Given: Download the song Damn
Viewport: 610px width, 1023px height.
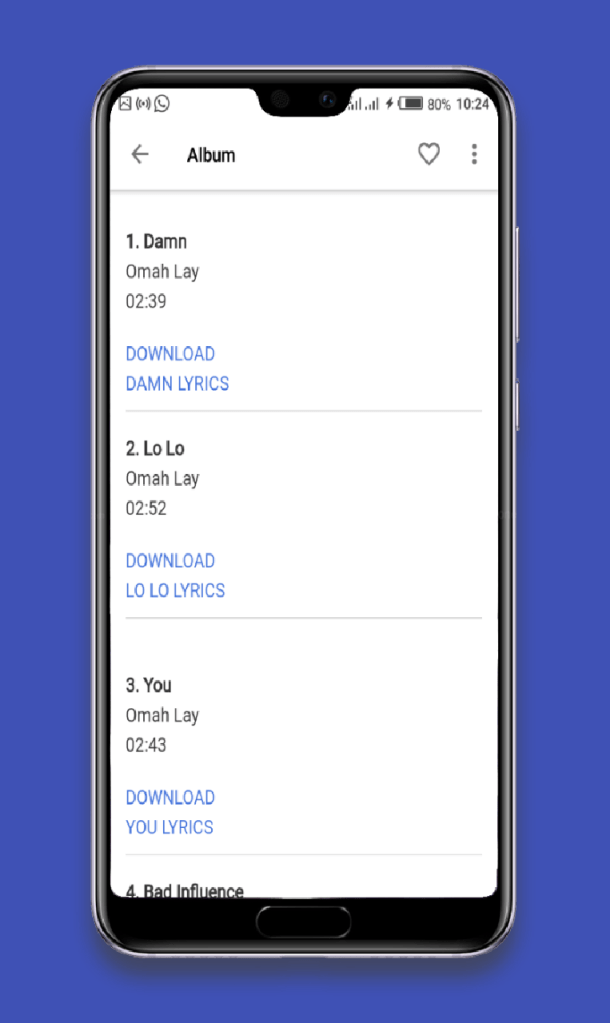Looking at the screenshot, I should (x=170, y=353).
